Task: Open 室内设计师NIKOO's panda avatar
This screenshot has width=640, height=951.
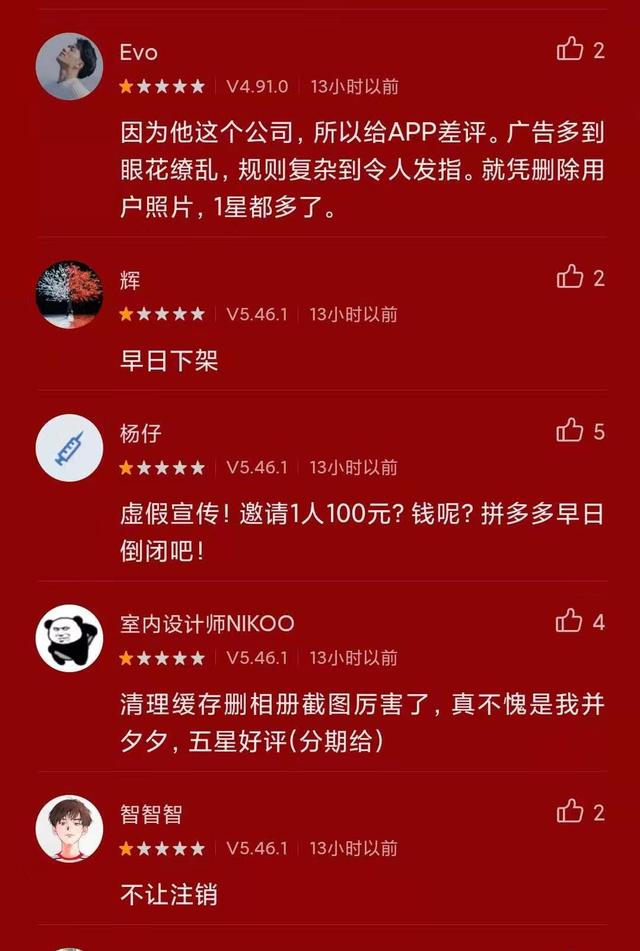Action: [x=69, y=638]
